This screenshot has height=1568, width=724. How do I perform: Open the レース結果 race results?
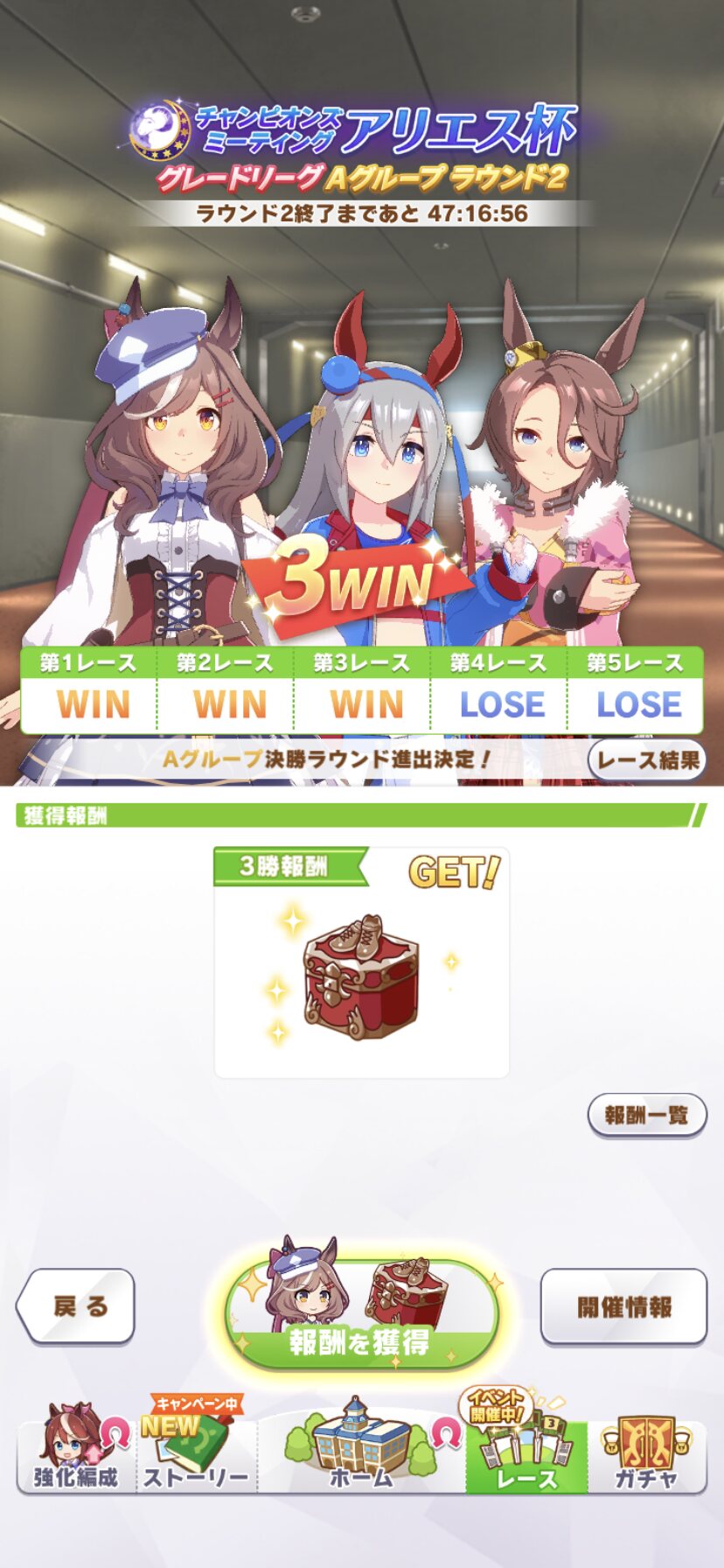pos(647,759)
